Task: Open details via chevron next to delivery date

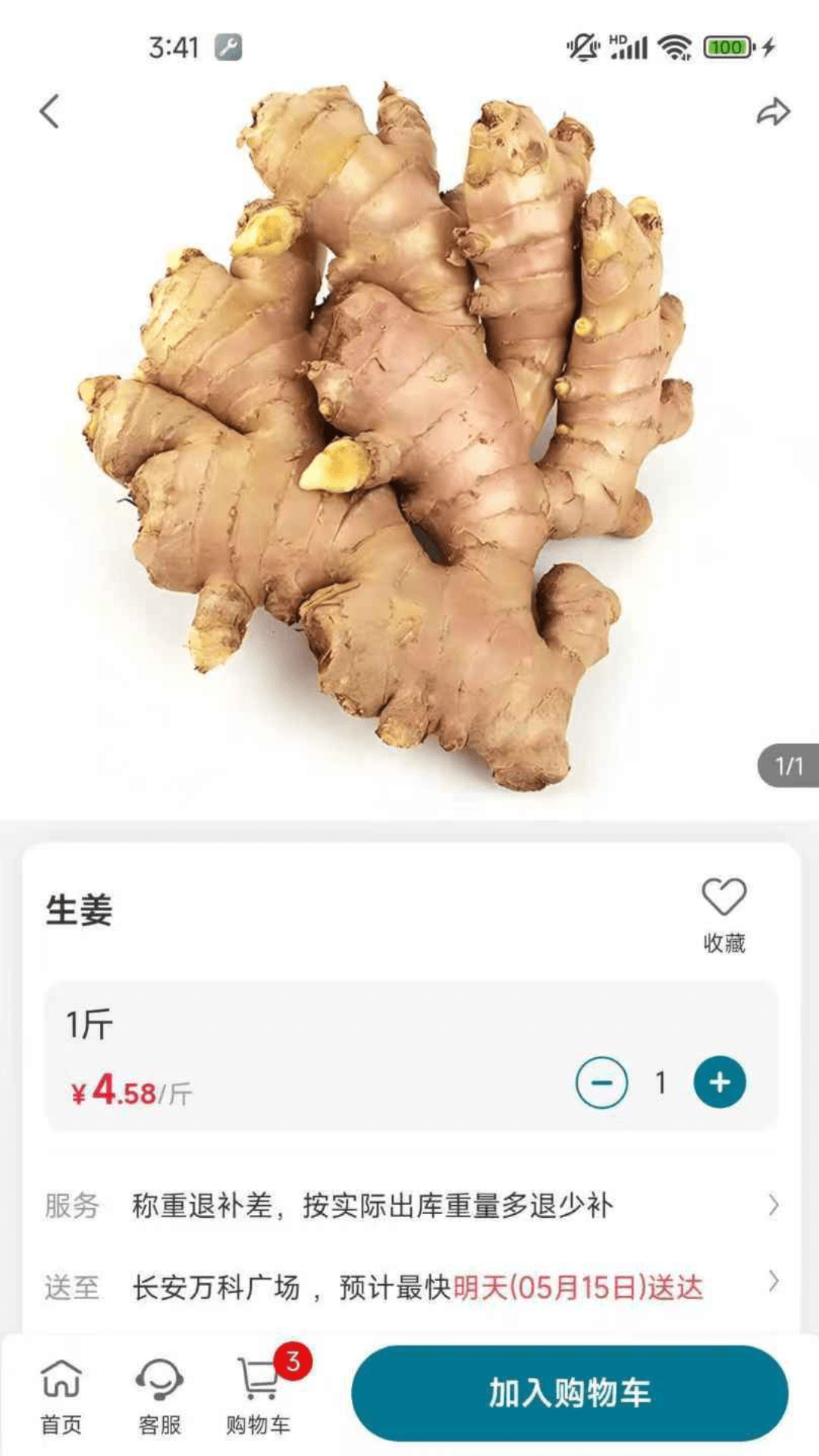Action: click(775, 1281)
